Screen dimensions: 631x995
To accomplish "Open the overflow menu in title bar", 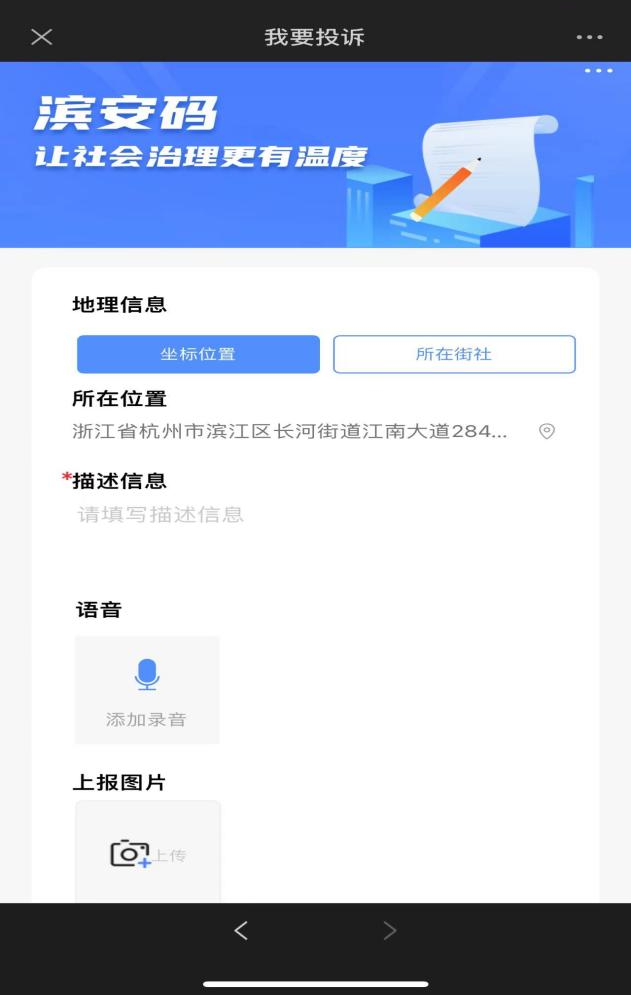I will (590, 37).
